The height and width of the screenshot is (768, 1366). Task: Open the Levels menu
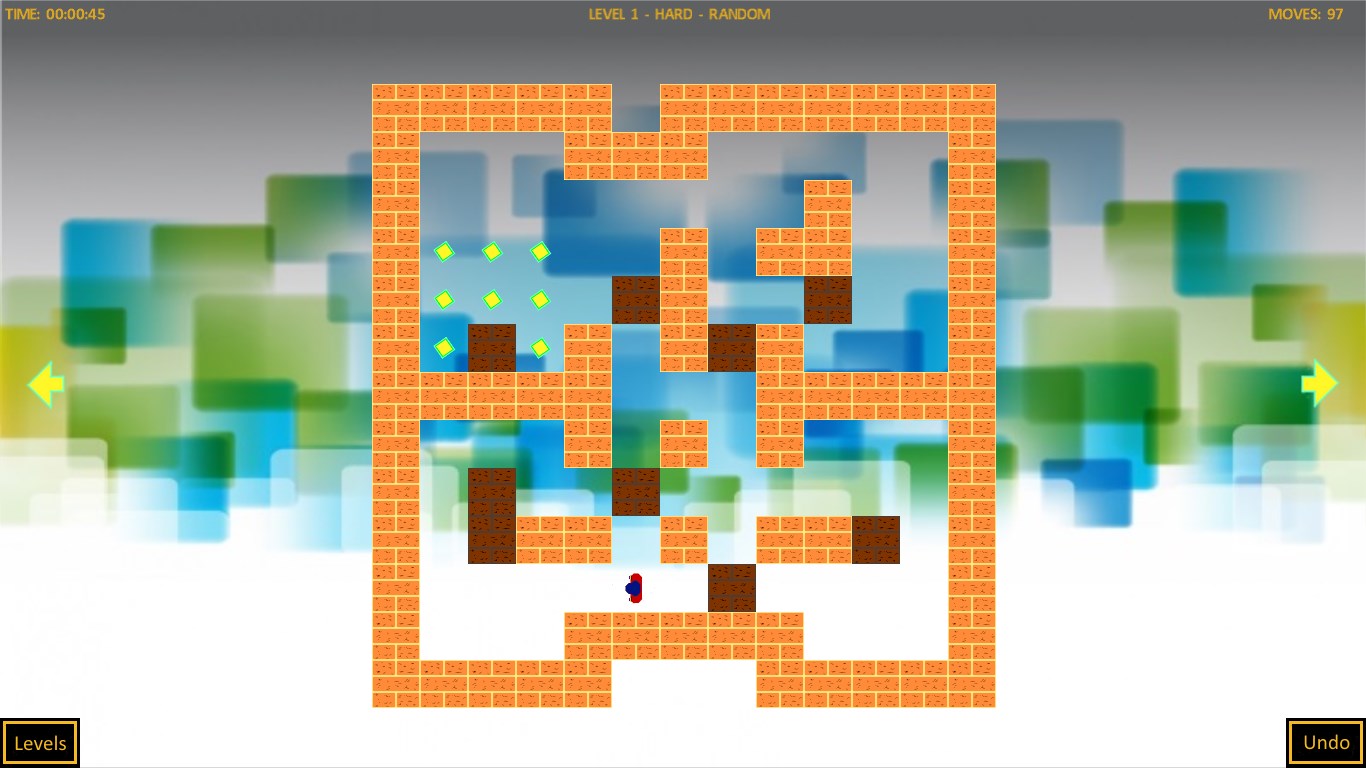(40, 743)
